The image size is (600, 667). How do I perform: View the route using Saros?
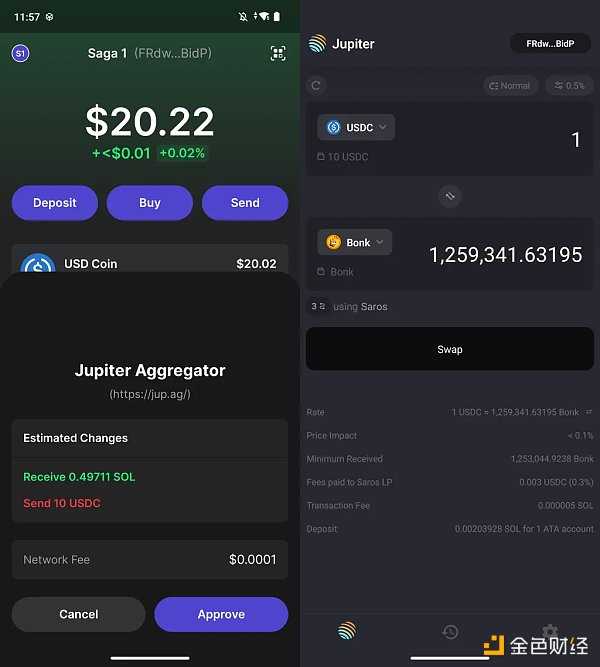click(x=350, y=307)
